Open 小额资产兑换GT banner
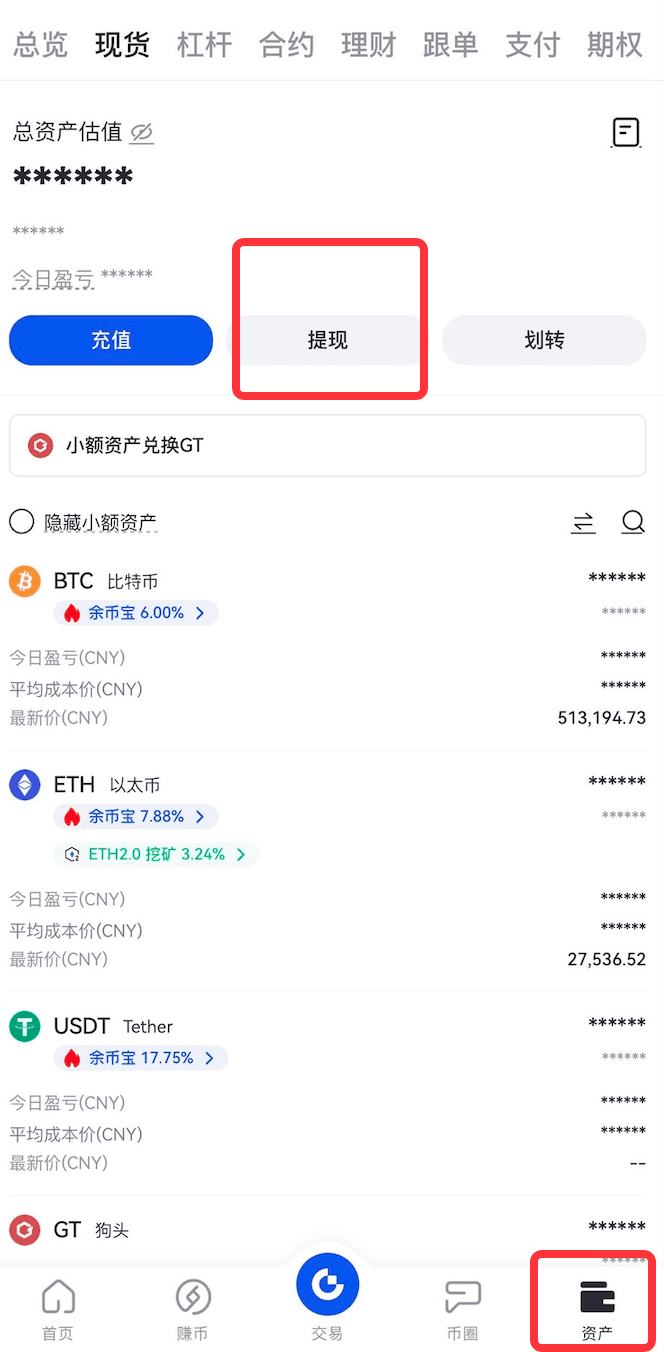 tap(328, 445)
